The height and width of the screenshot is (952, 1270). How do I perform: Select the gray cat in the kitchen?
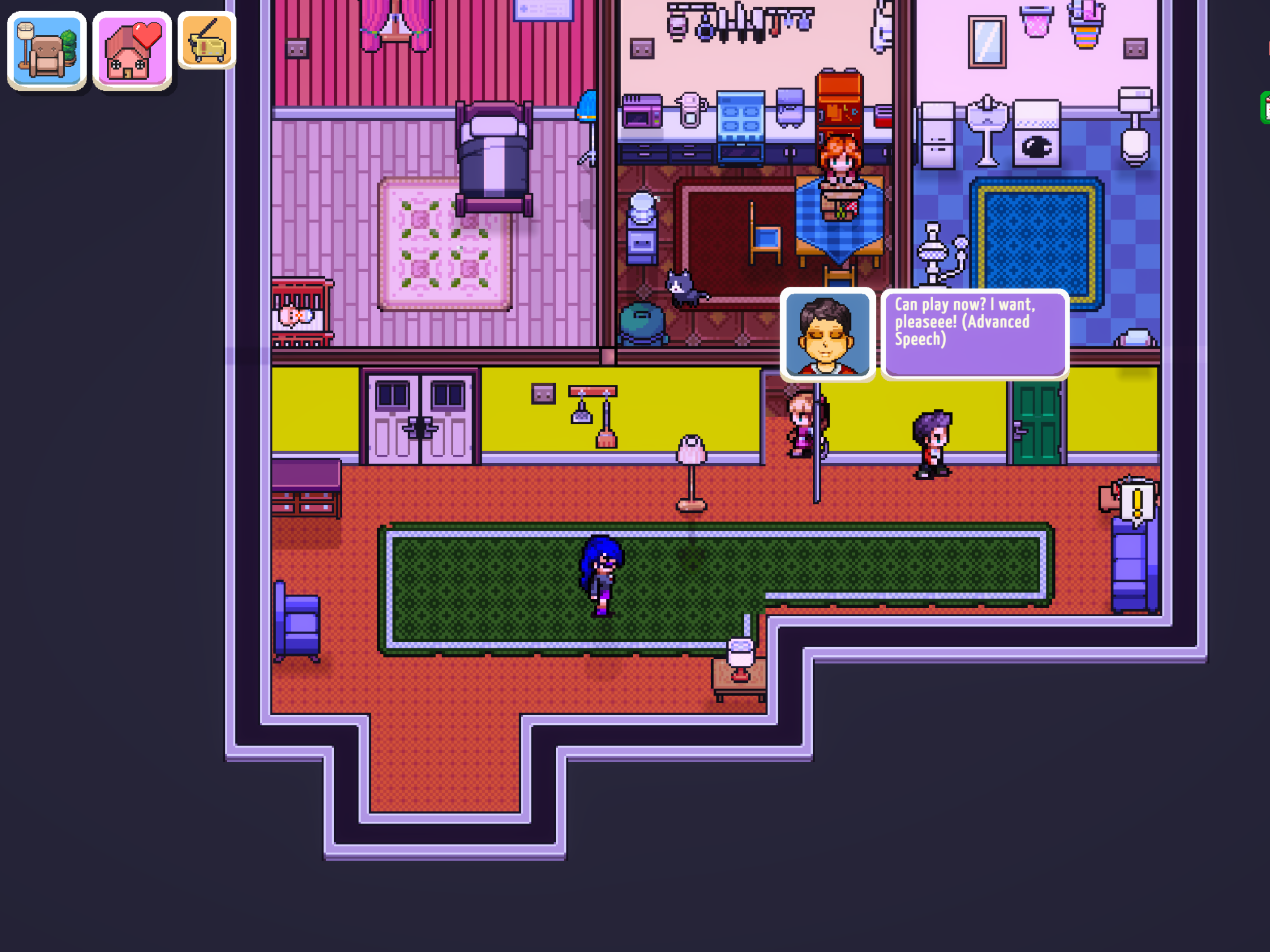(x=683, y=289)
